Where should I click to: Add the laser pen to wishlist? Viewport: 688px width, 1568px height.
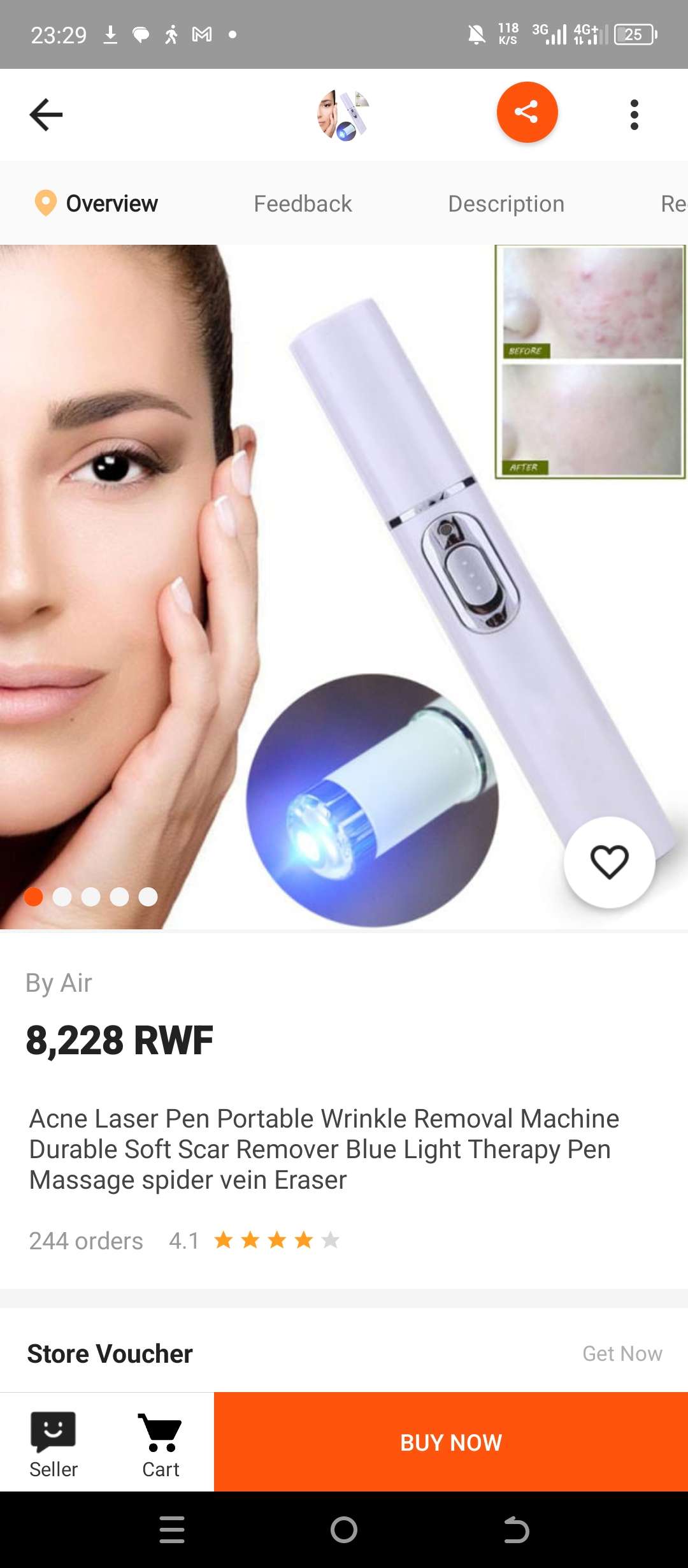[x=609, y=862]
